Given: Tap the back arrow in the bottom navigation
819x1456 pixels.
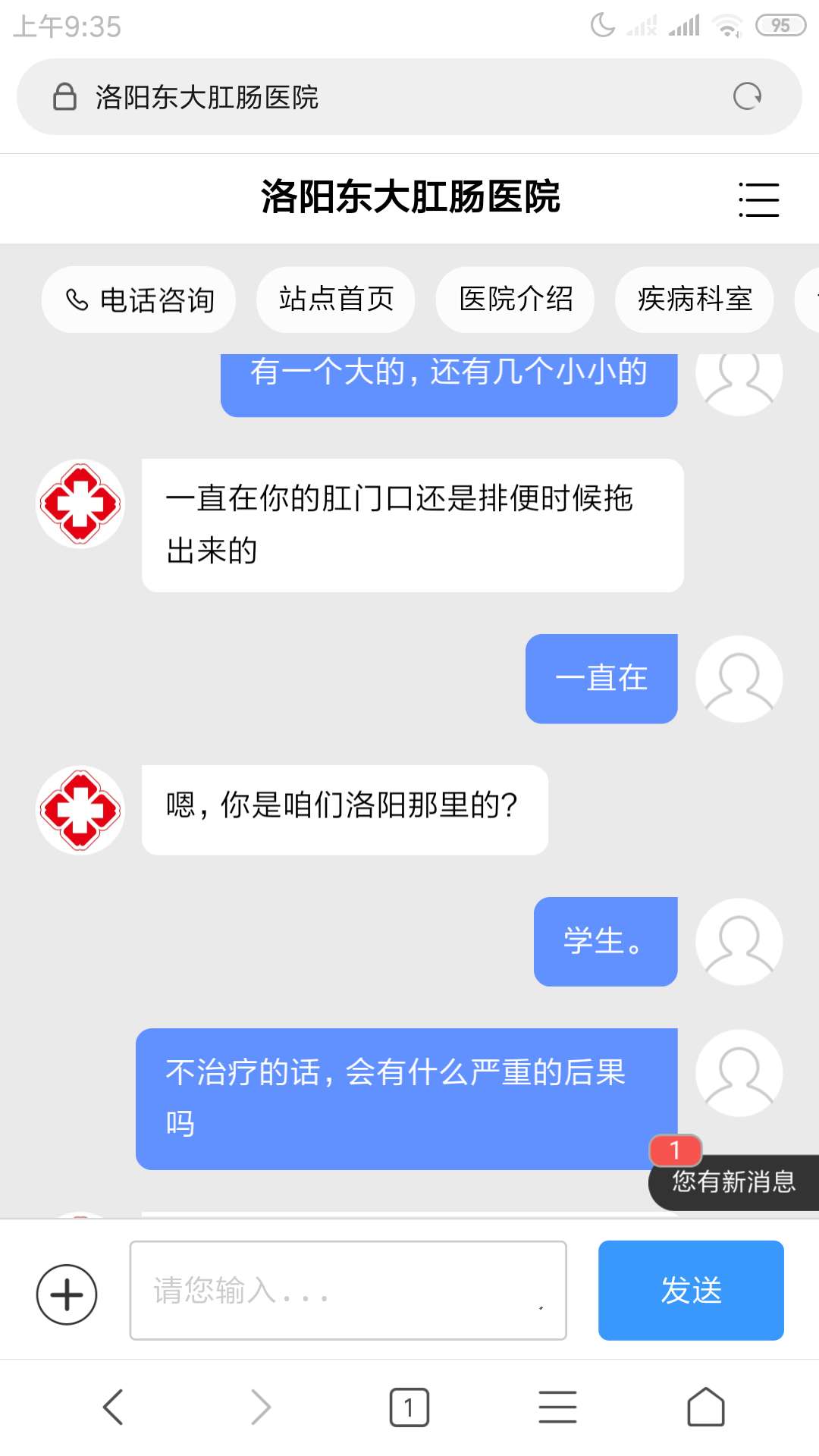Looking at the screenshot, I should pyautogui.click(x=112, y=1407).
